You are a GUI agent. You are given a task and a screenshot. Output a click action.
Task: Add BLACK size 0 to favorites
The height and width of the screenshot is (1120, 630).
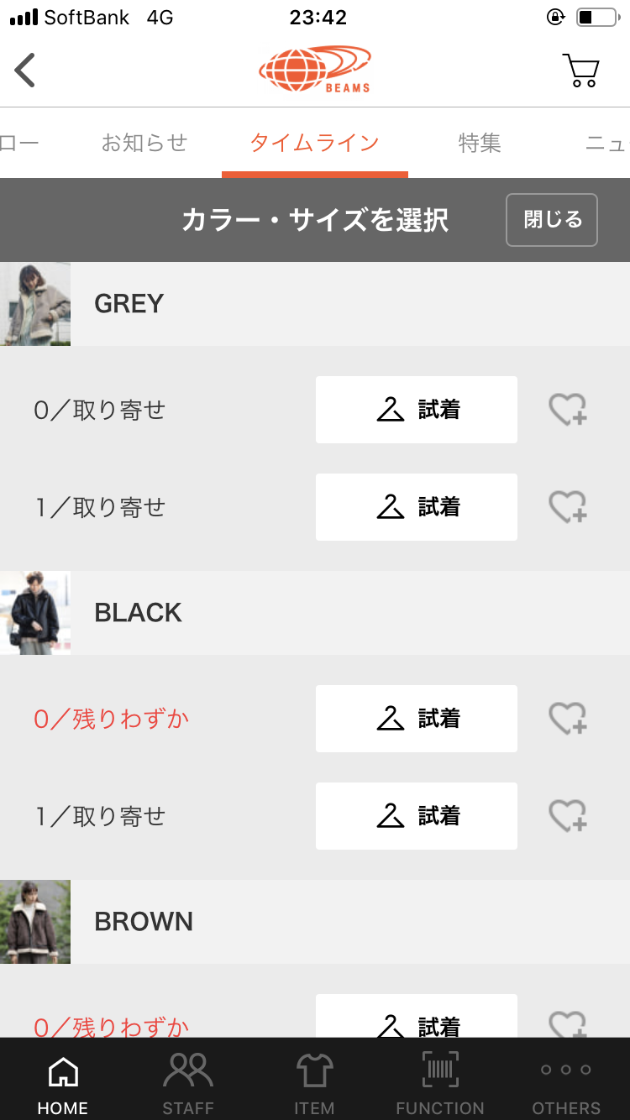(x=568, y=718)
